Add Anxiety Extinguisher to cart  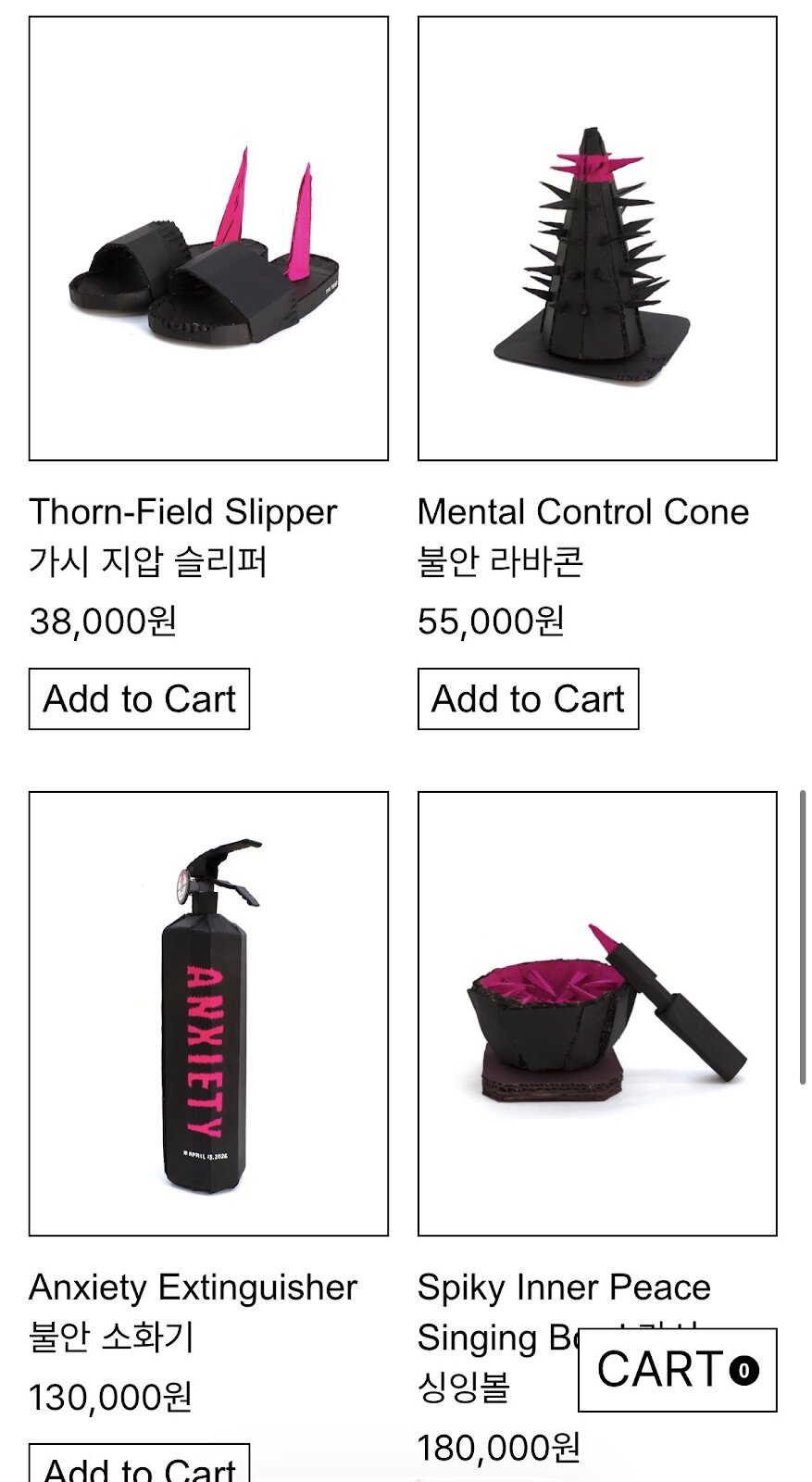click(x=139, y=1465)
